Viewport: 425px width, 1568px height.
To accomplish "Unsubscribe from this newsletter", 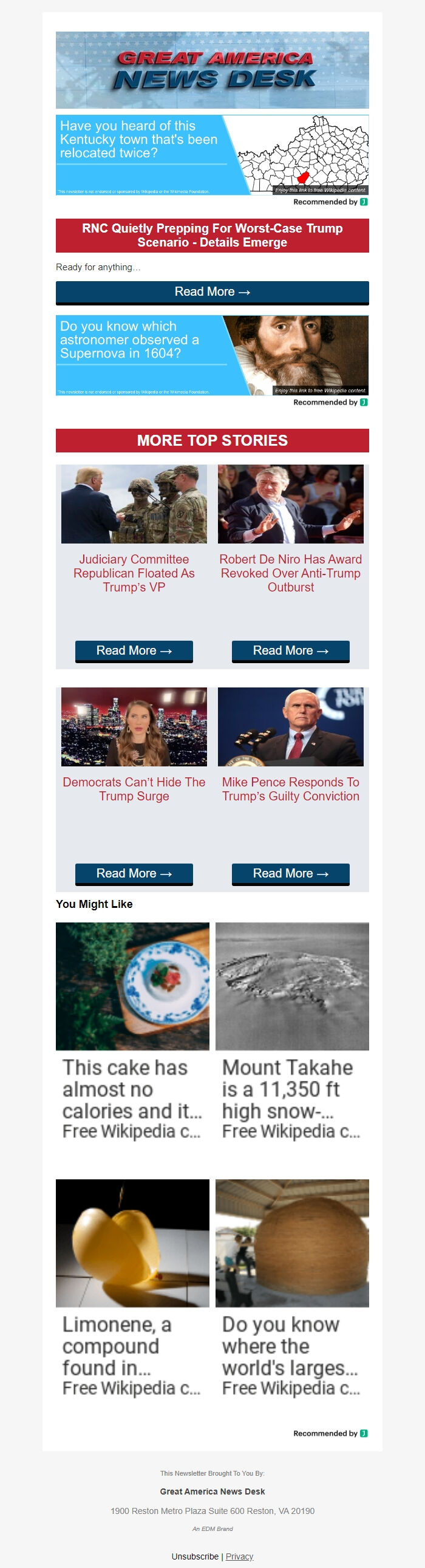I will (195, 1556).
